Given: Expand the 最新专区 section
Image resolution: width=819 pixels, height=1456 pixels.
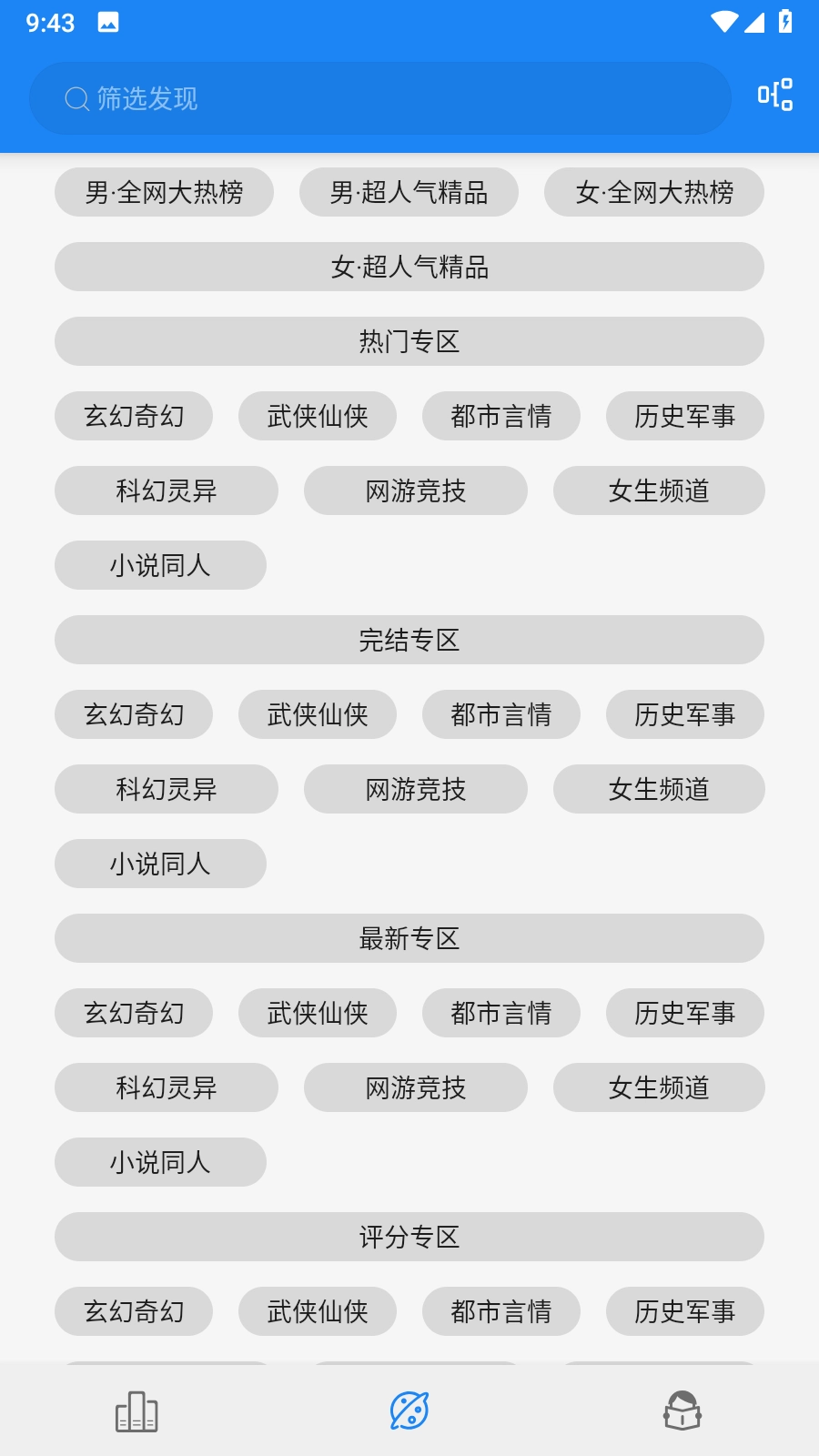Looking at the screenshot, I should point(409,938).
